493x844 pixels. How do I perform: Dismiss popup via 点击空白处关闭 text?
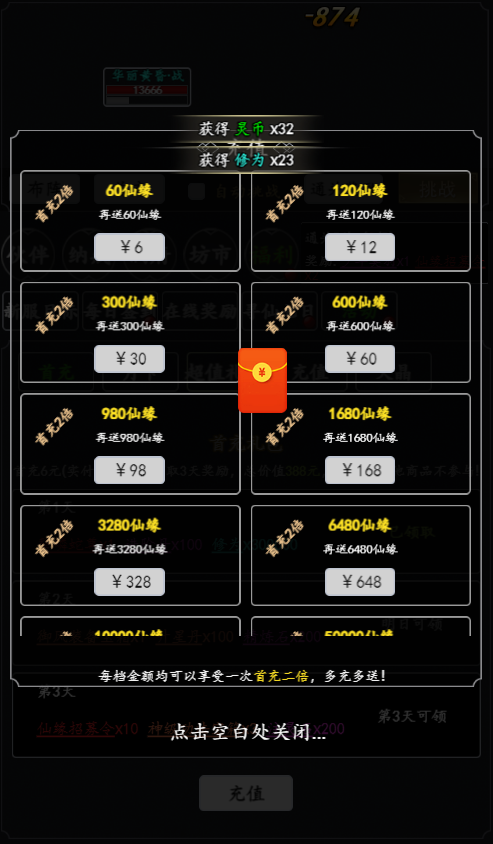[x=248, y=733]
